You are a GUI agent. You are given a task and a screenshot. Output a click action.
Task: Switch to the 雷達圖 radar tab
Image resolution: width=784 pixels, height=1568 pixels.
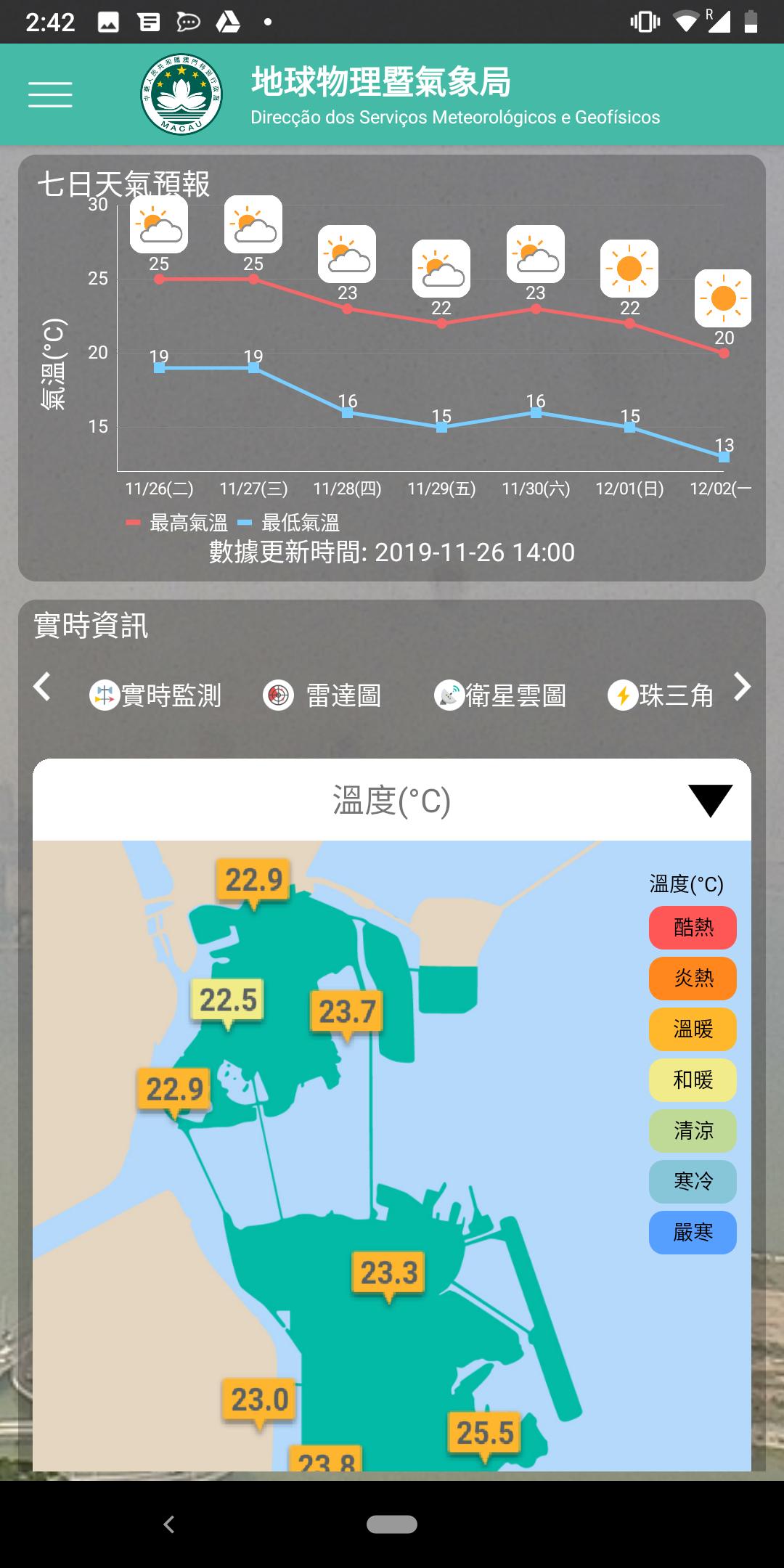click(322, 695)
